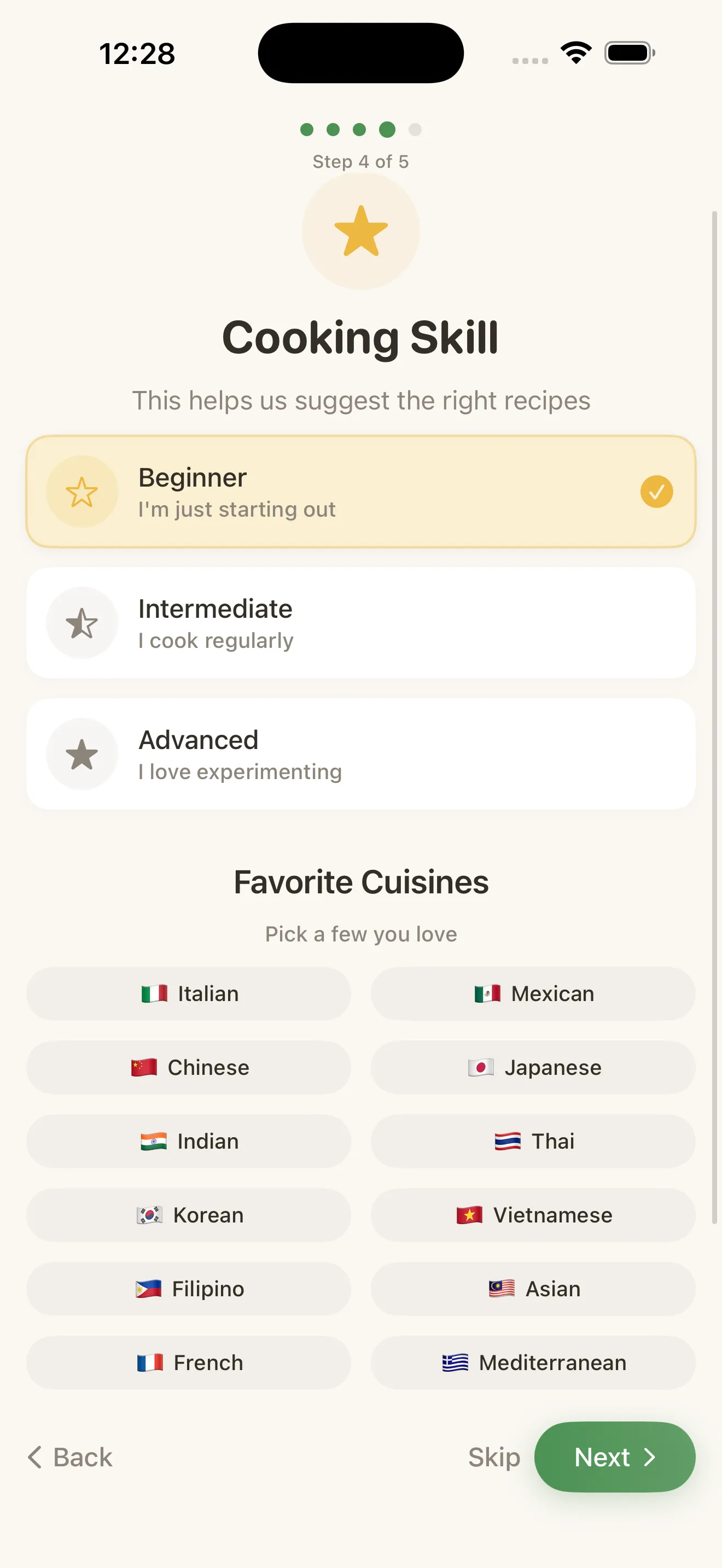This screenshot has height=1568, width=722.
Task: Click the Japanese flag emoji on Japanese chip
Action: tap(481, 1067)
